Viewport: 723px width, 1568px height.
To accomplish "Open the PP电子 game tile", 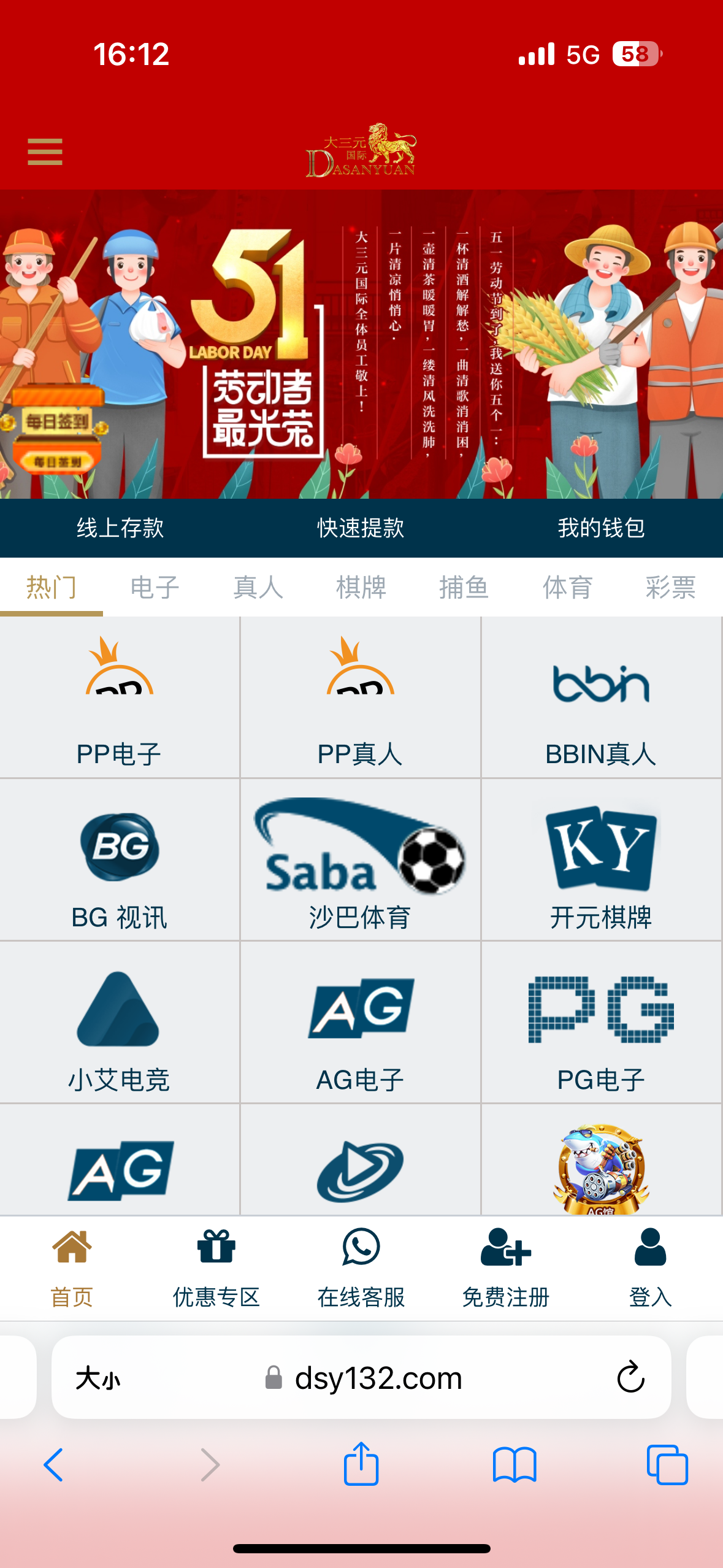I will tap(120, 698).
